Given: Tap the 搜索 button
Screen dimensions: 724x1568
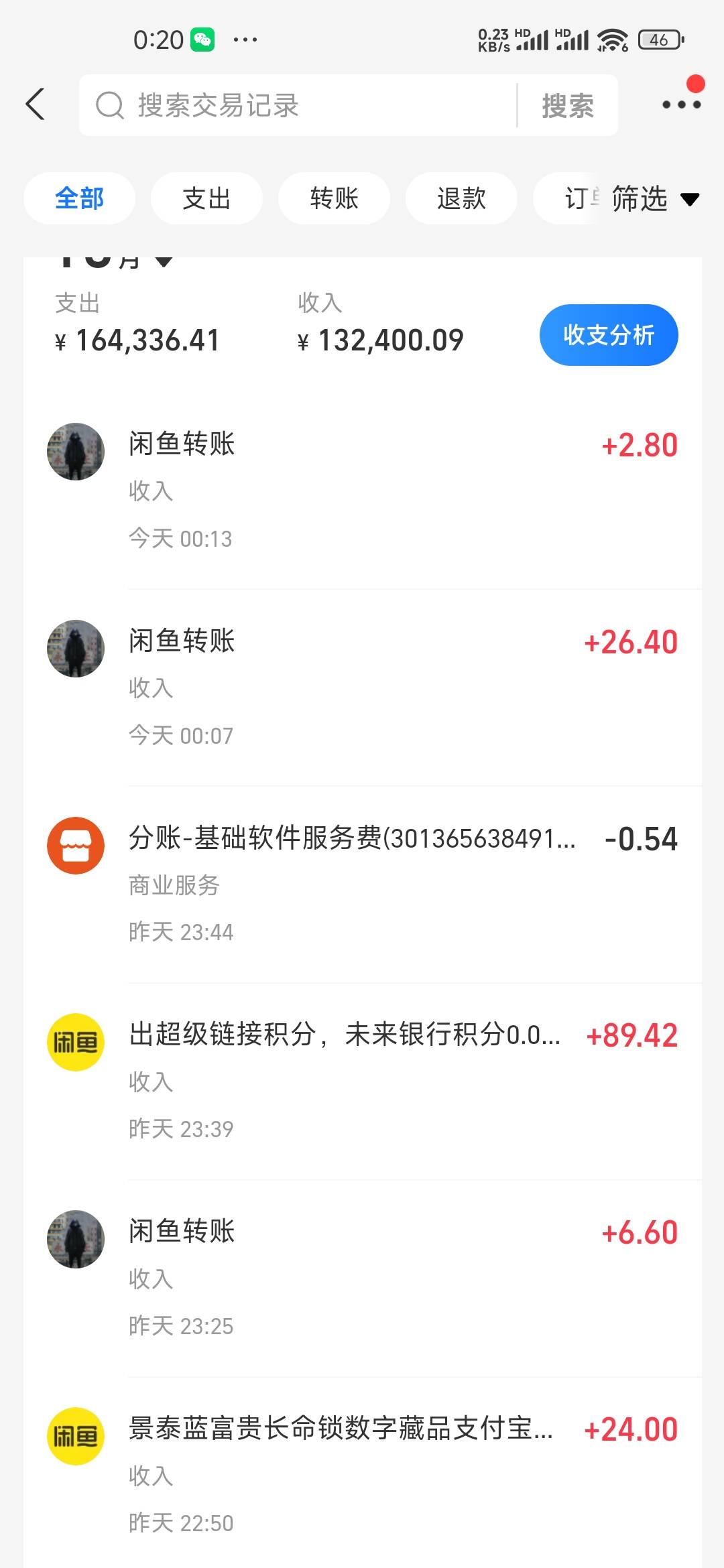Looking at the screenshot, I should click(x=568, y=106).
